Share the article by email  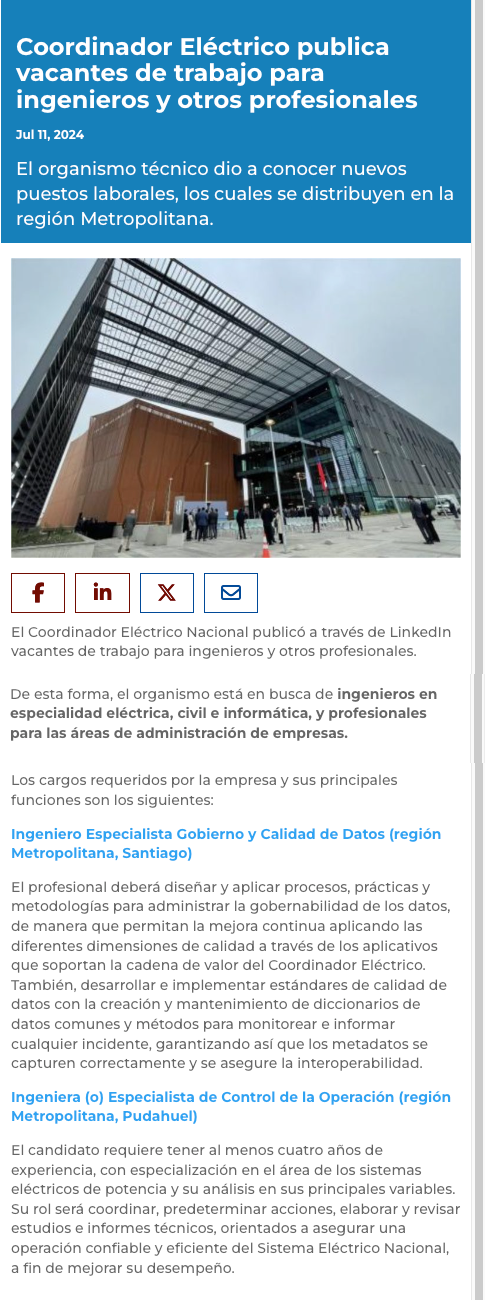231,592
